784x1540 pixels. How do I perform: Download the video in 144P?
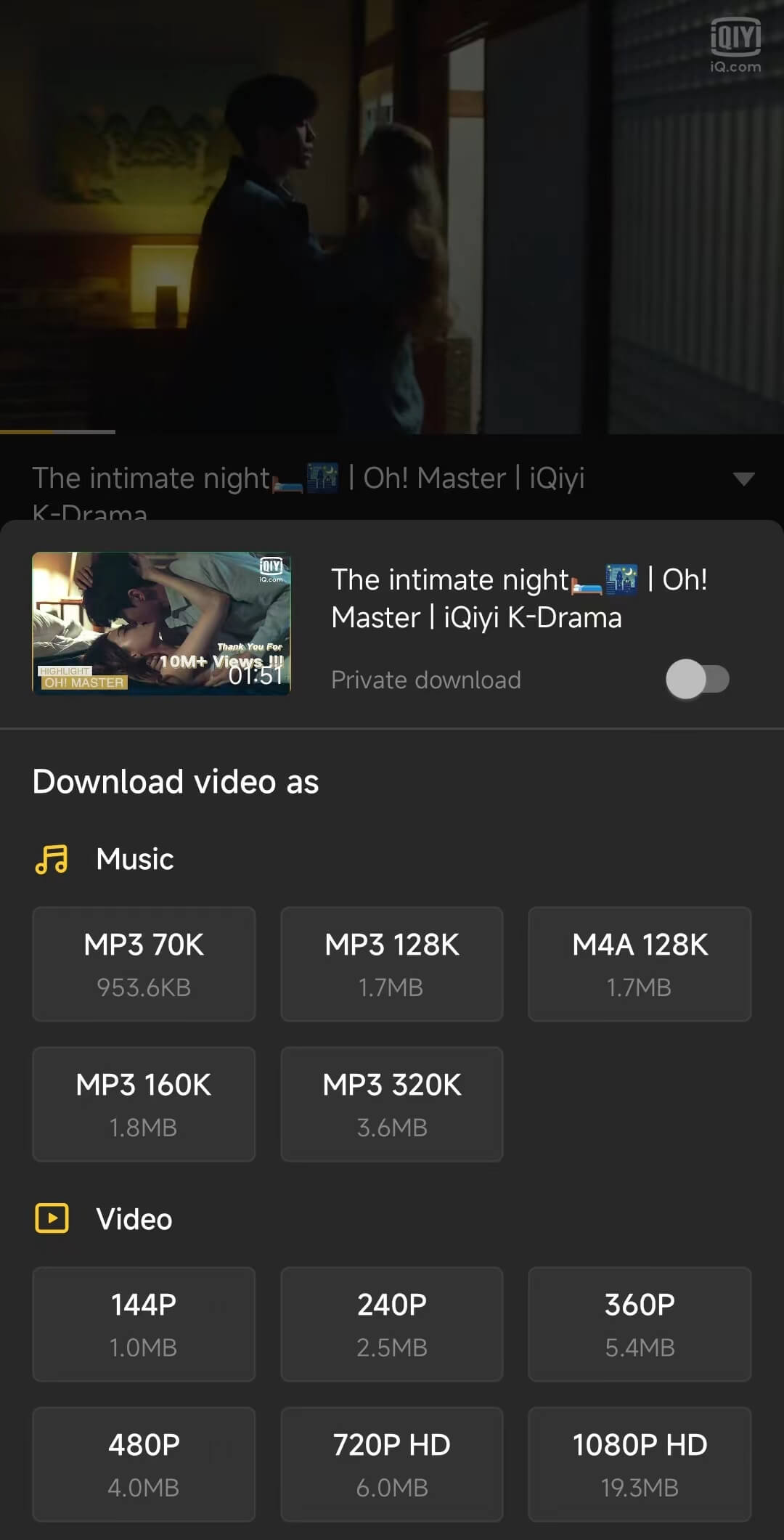tap(143, 1324)
